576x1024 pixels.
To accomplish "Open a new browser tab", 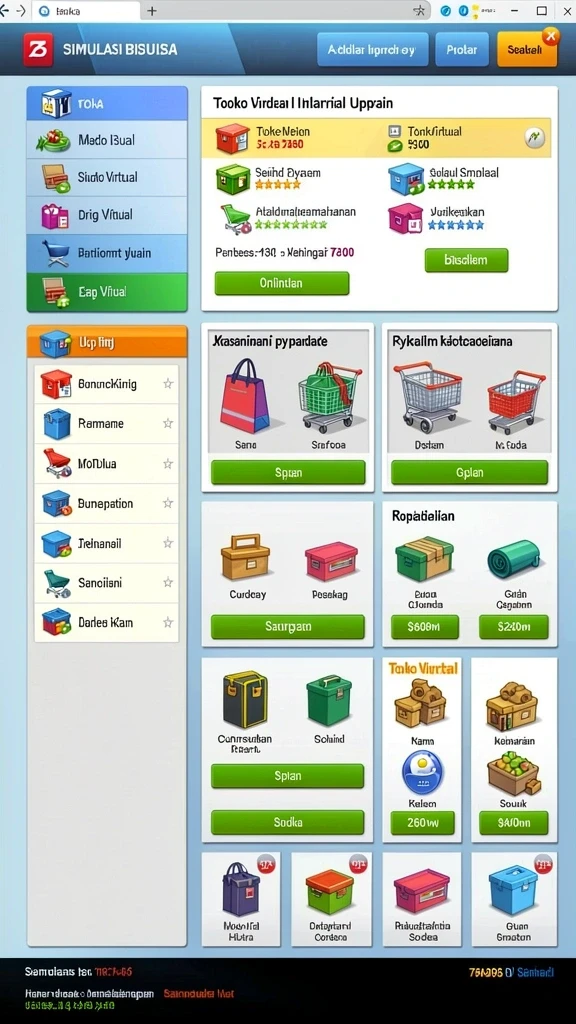I will click(x=152, y=11).
